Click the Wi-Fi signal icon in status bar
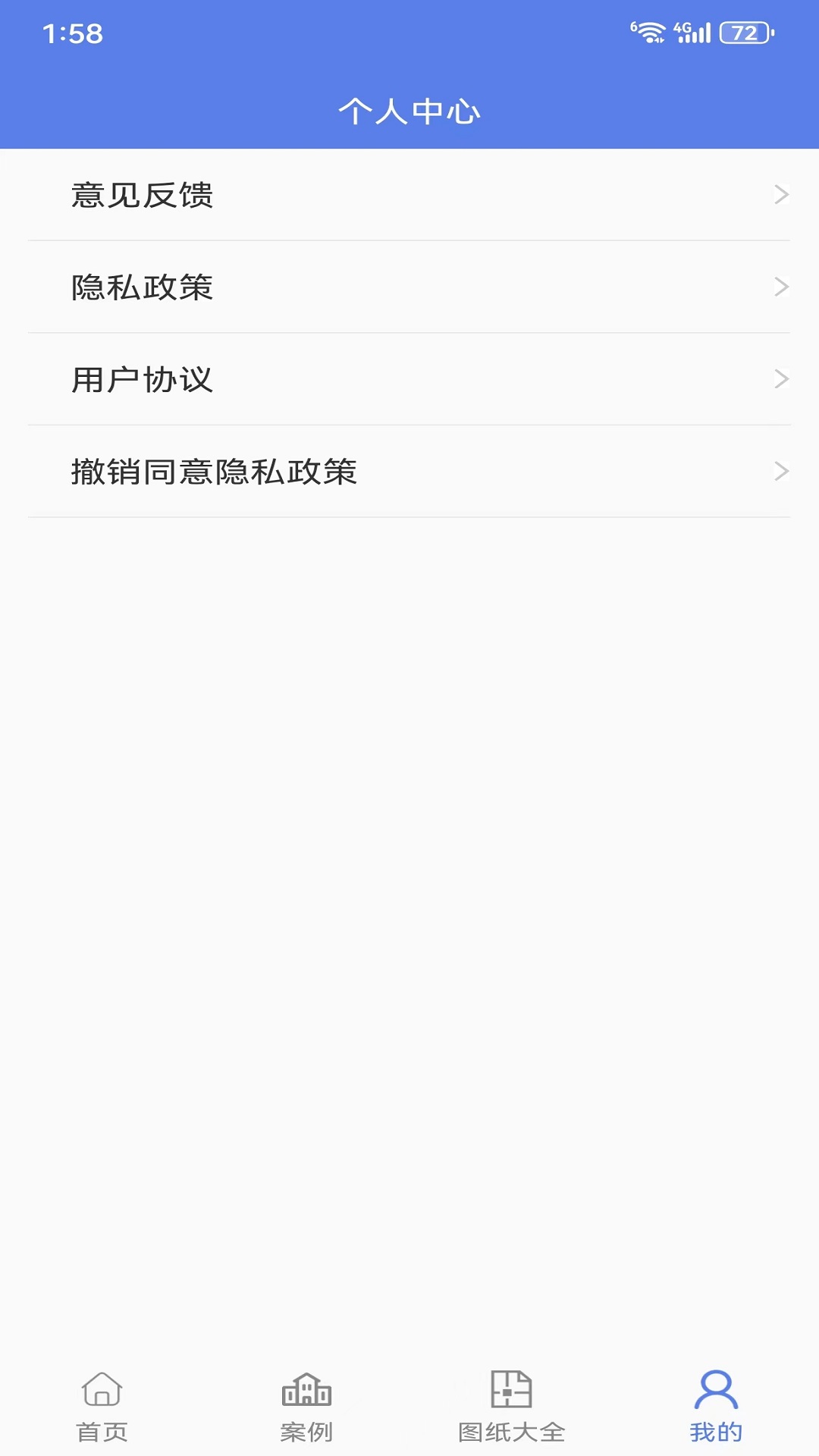Image resolution: width=819 pixels, height=1456 pixels. pyautogui.click(x=648, y=32)
